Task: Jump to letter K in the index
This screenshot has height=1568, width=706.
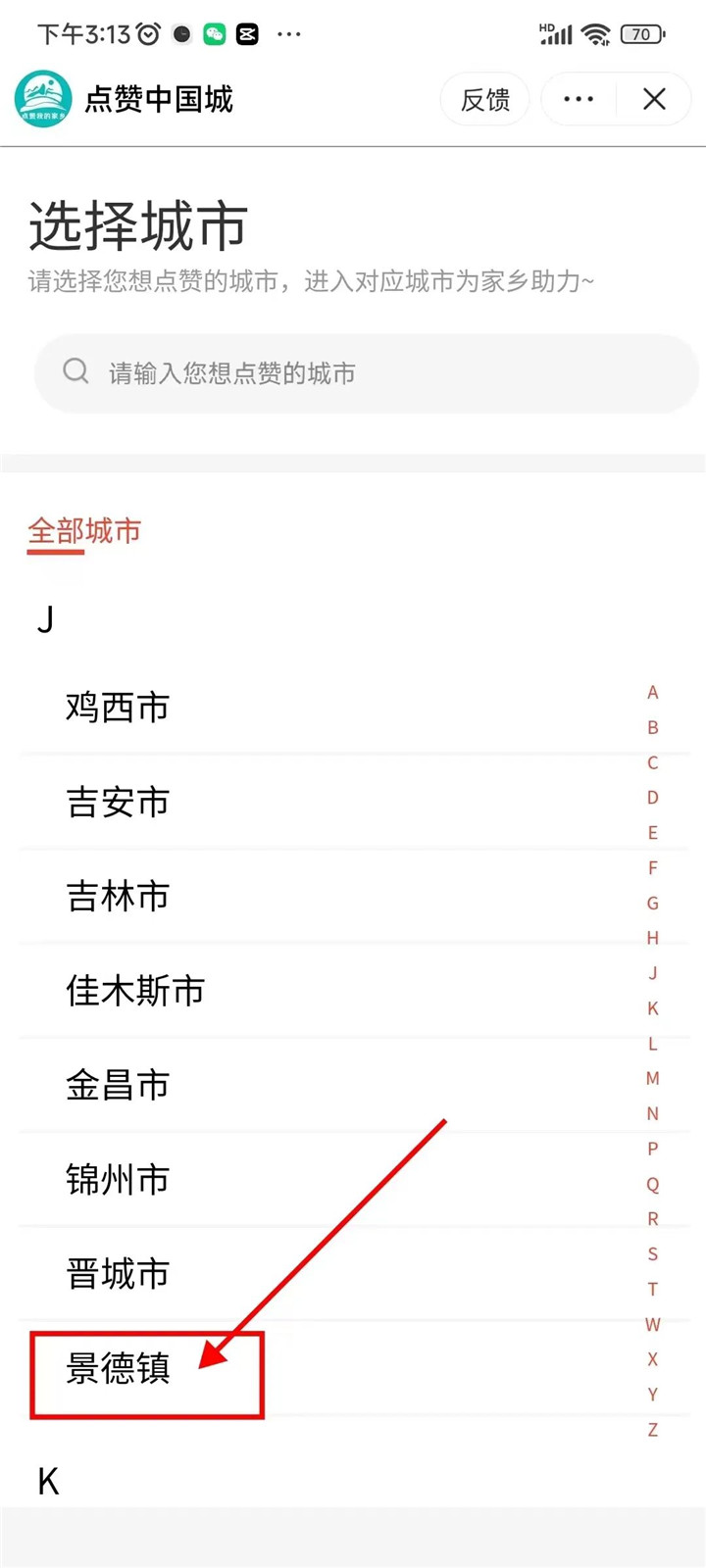Action: [x=653, y=1008]
